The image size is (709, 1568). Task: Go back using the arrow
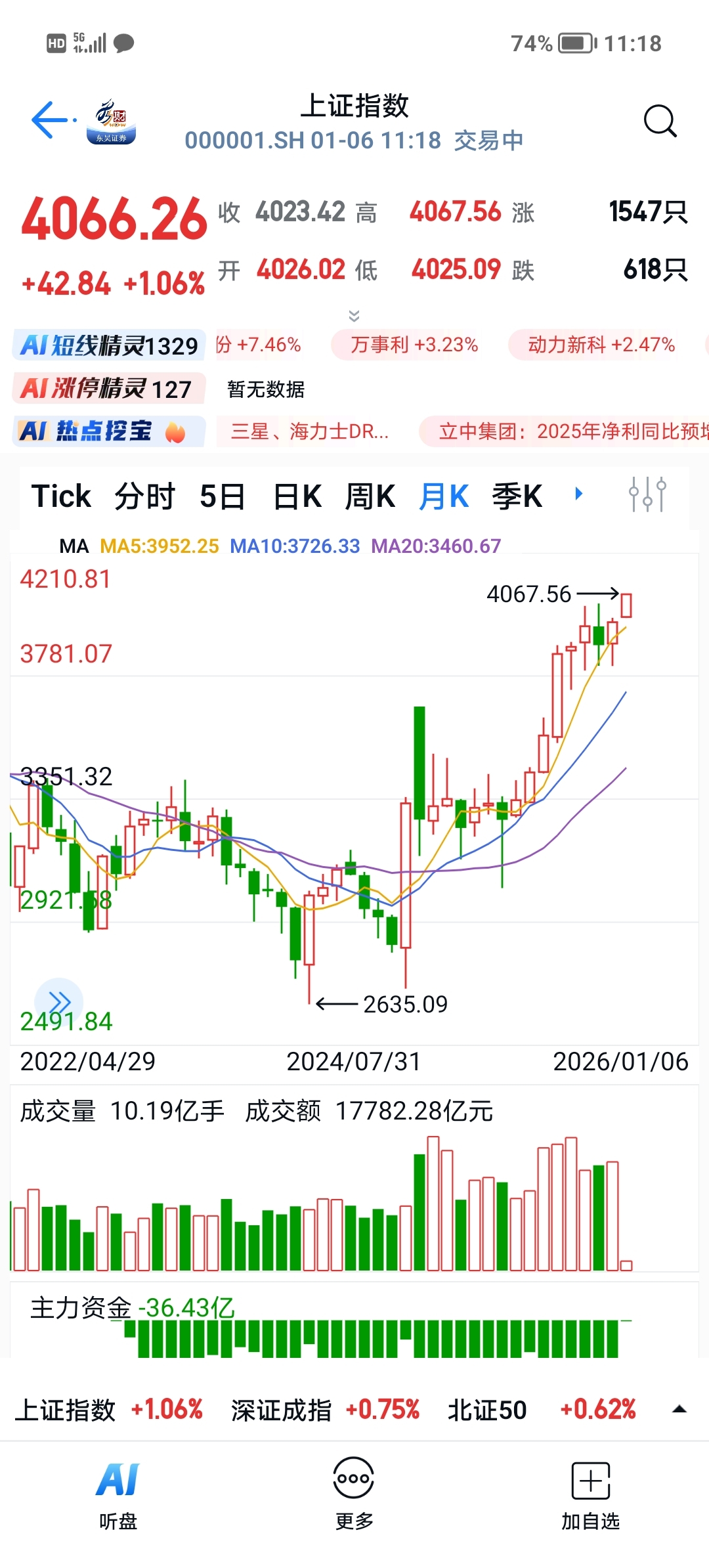click(x=51, y=121)
